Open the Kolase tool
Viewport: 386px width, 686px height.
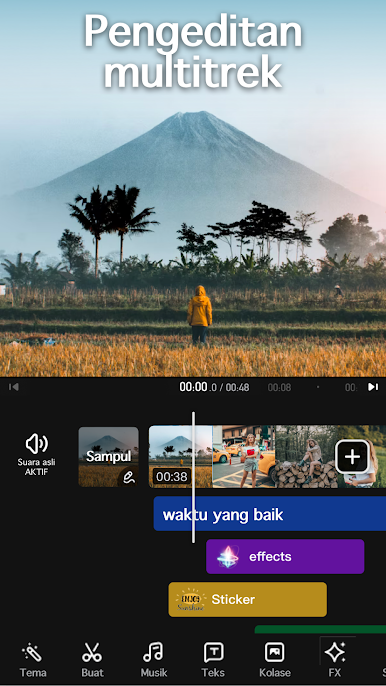point(274,659)
